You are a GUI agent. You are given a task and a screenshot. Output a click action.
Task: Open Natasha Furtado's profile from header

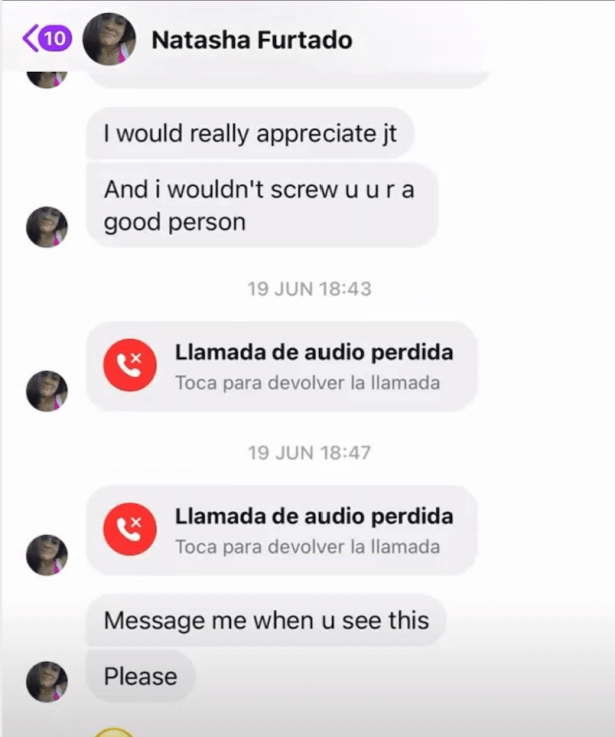point(251,40)
